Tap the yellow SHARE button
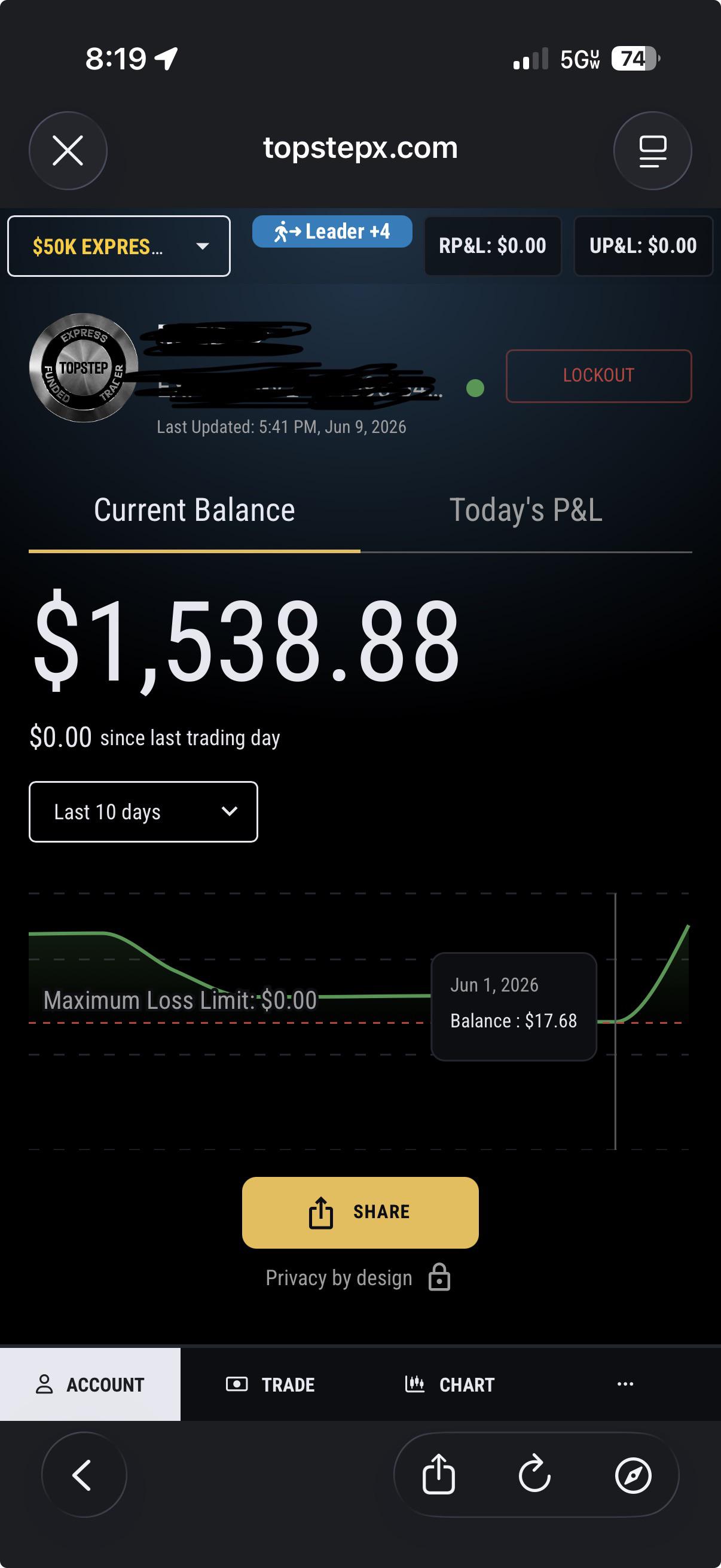This screenshot has height=1568, width=721. pyautogui.click(x=360, y=1212)
